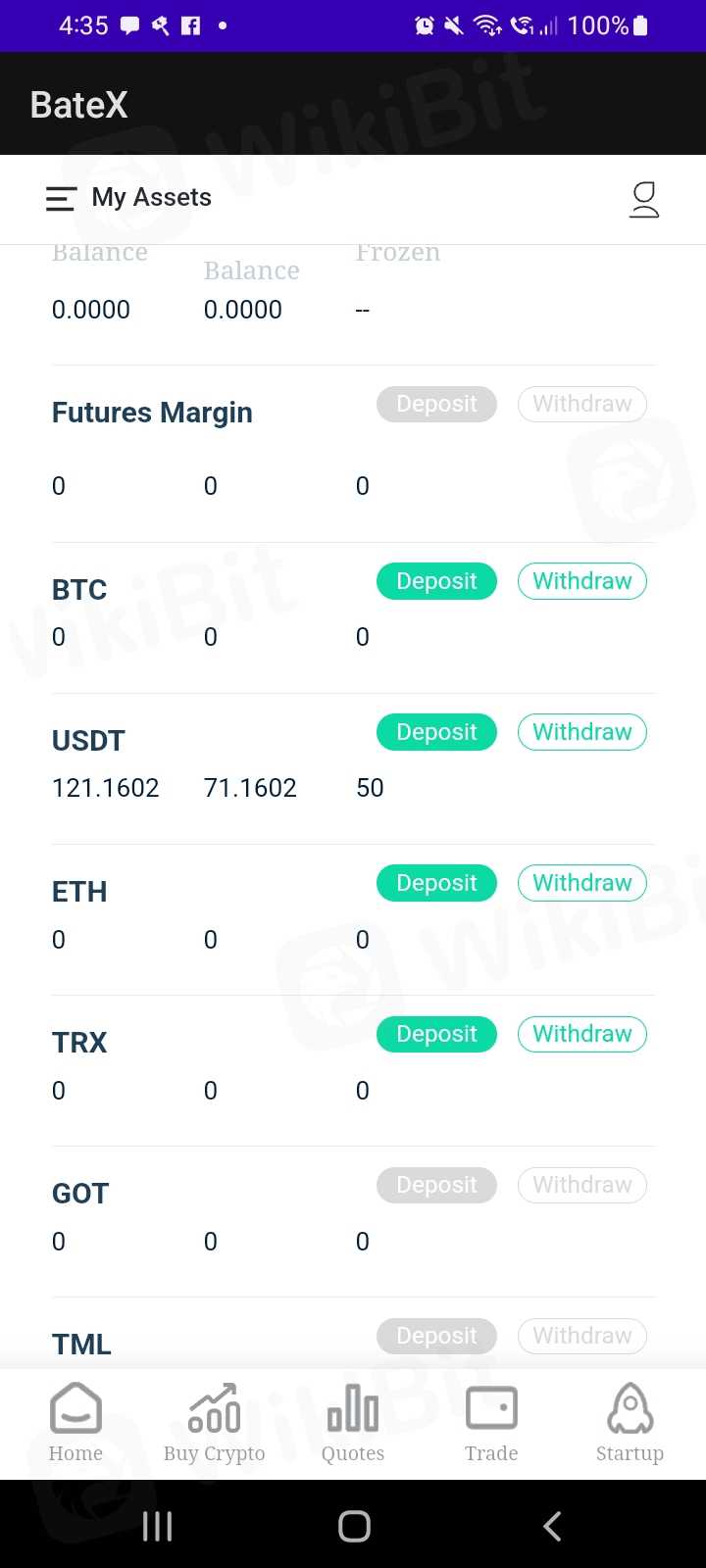Withdraw TRX
706x1568 pixels.
[x=581, y=1034]
